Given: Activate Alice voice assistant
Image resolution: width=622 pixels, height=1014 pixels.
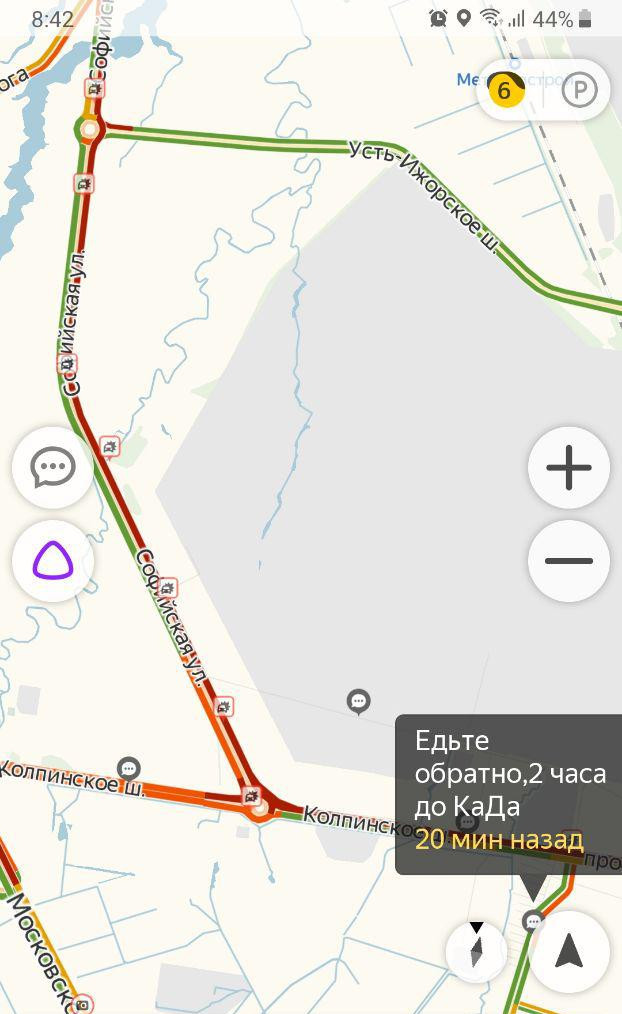Looking at the screenshot, I should click(x=53, y=561).
